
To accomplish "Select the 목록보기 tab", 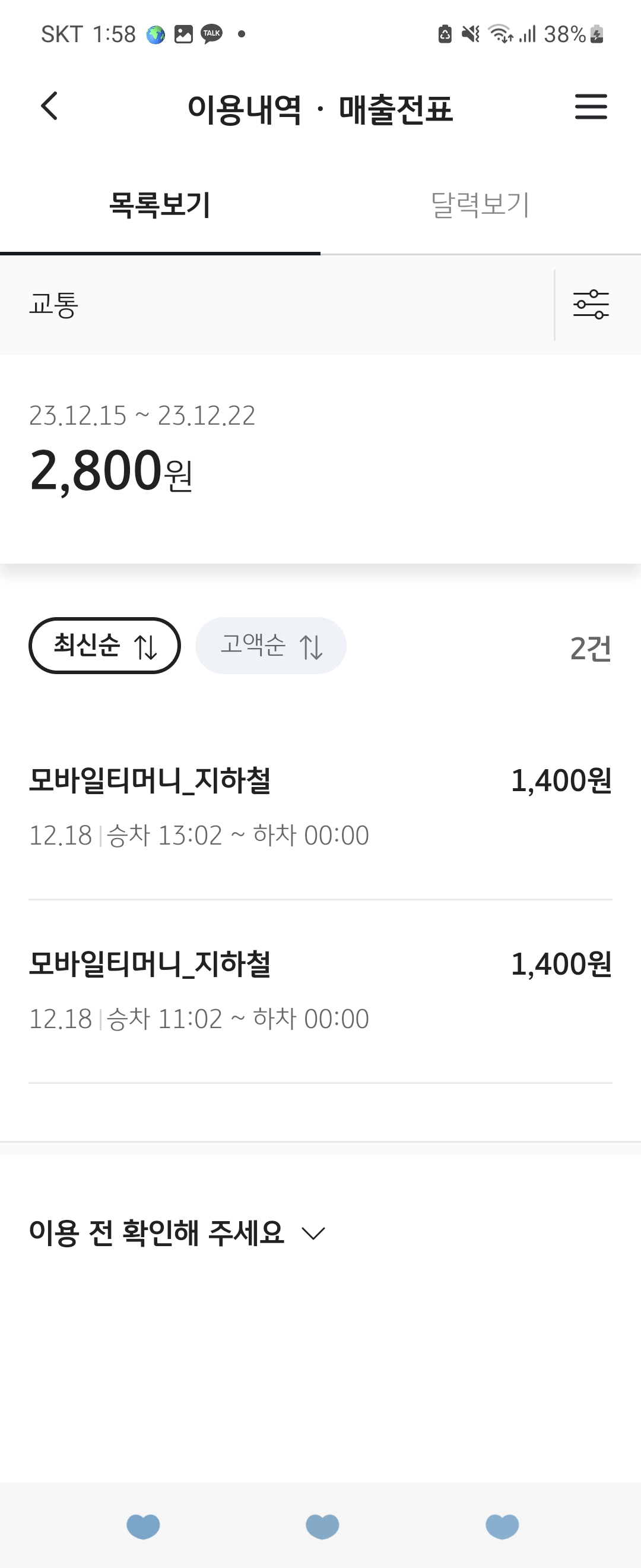I will click(x=160, y=205).
